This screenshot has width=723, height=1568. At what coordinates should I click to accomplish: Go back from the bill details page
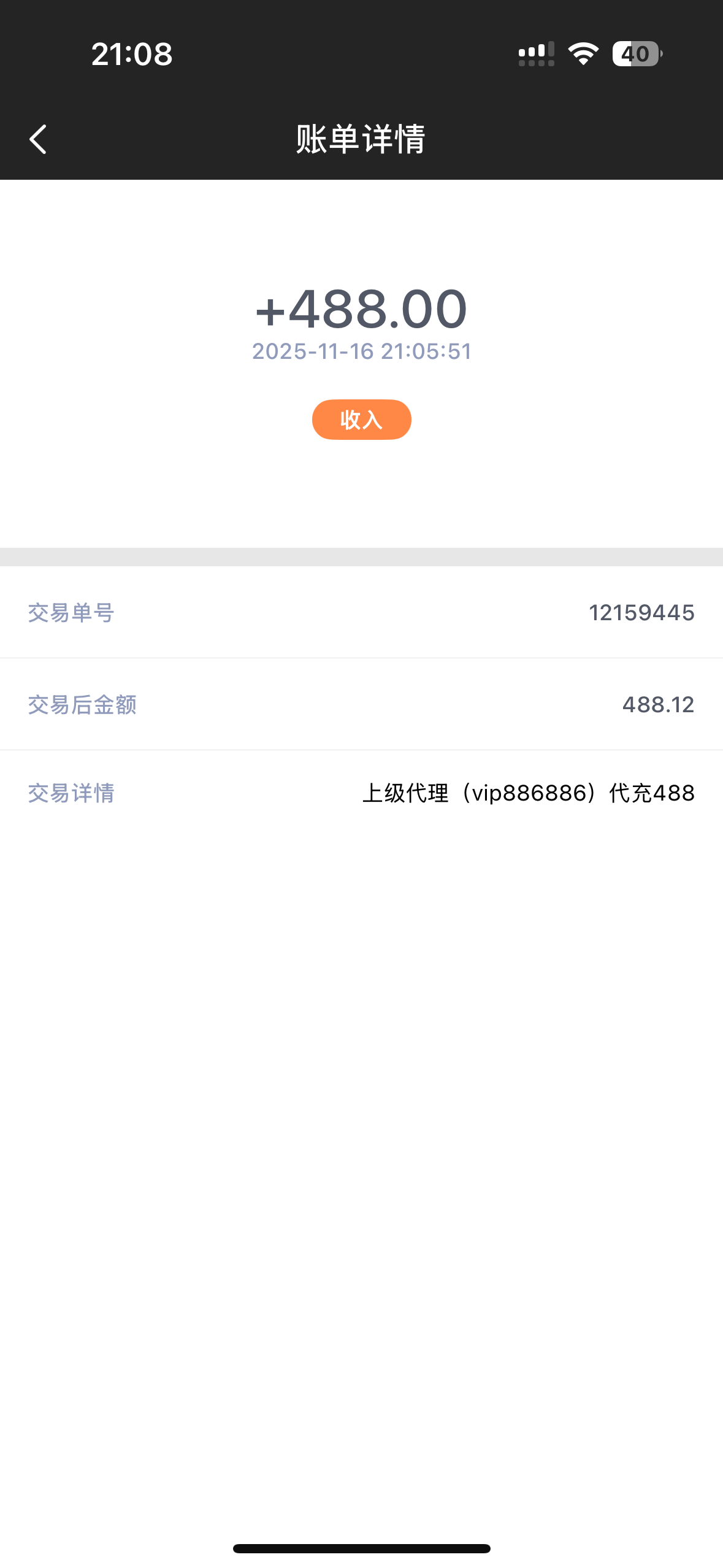[38, 139]
